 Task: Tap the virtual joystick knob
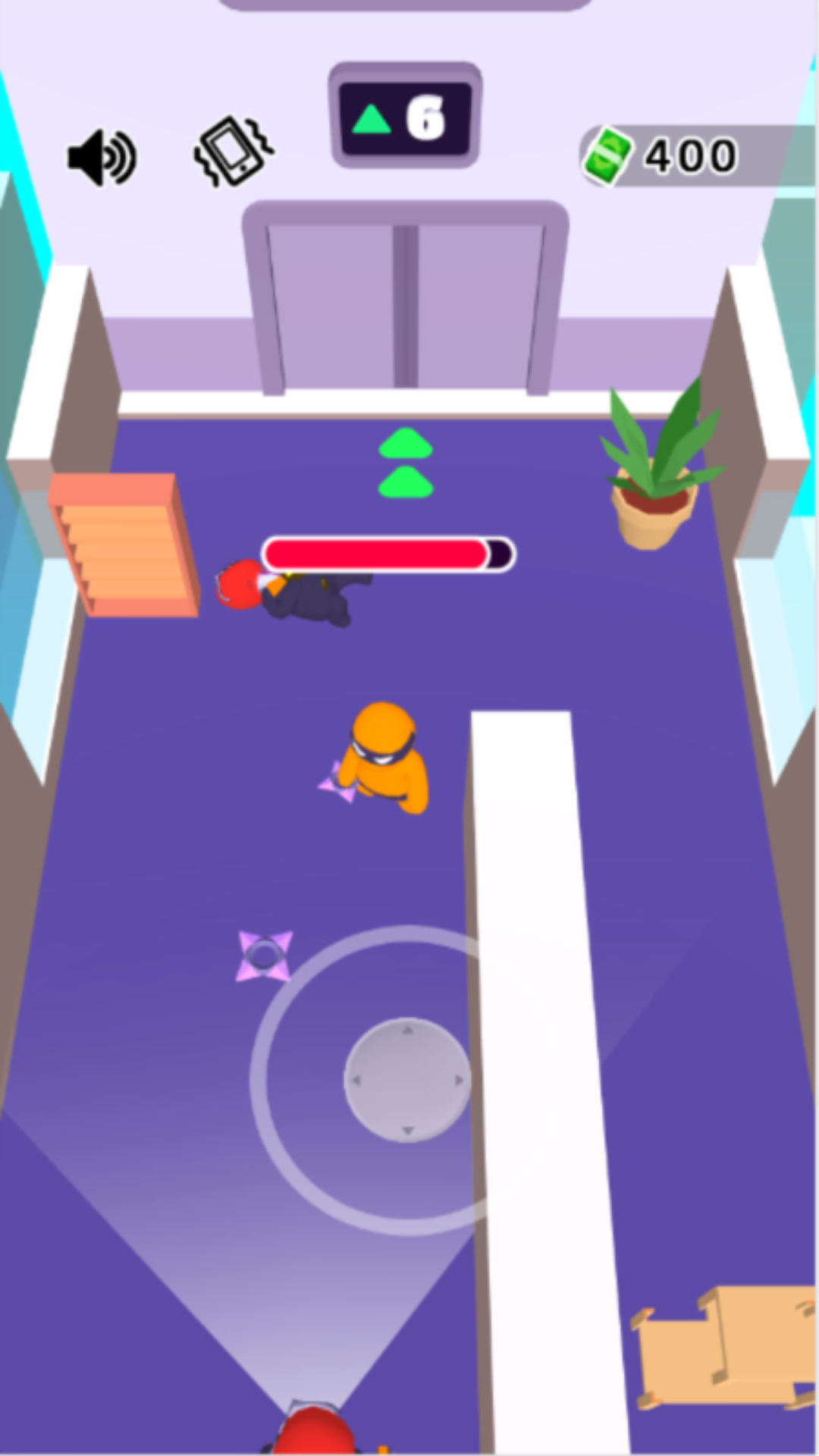click(407, 1080)
